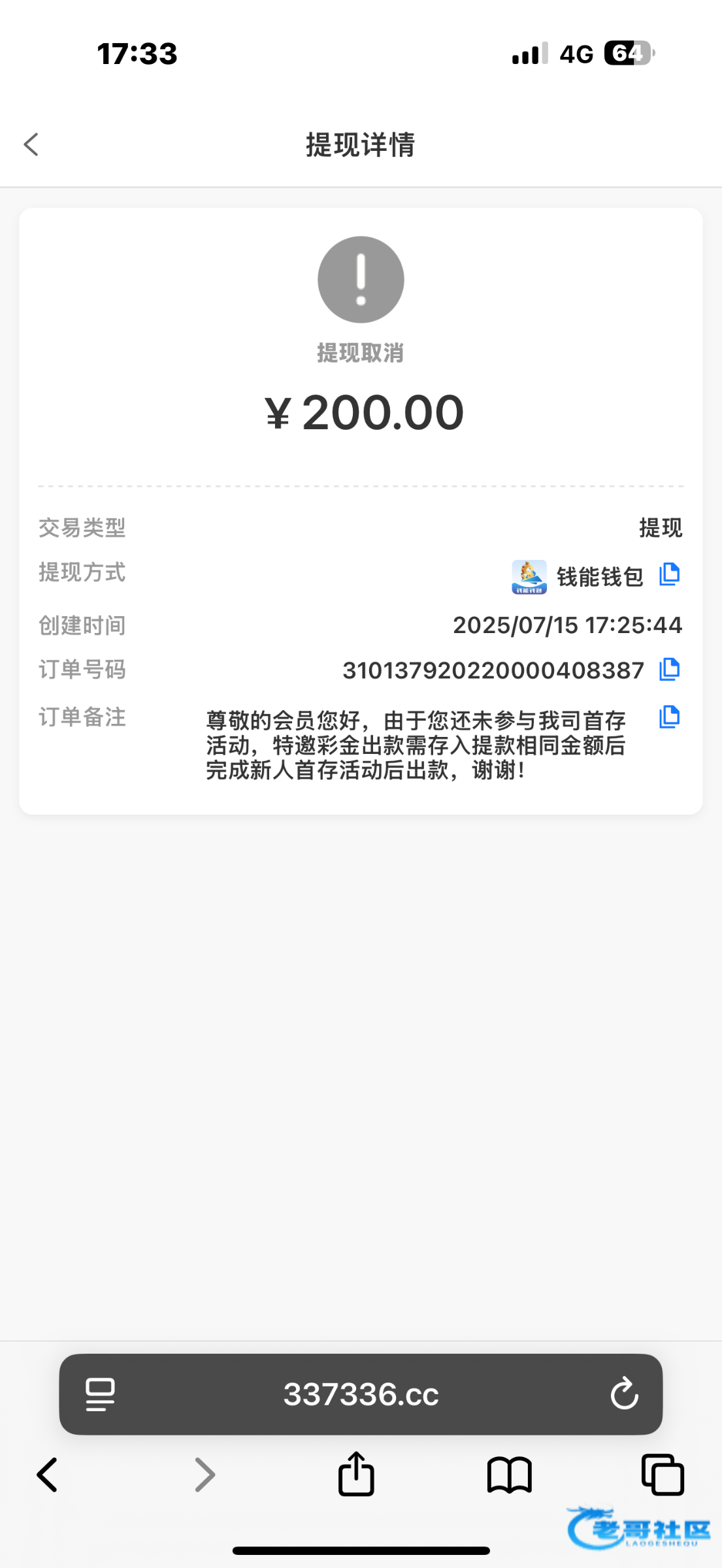Open the Safari page menu icon
Viewport: 722px width, 1568px height.
100,1394
